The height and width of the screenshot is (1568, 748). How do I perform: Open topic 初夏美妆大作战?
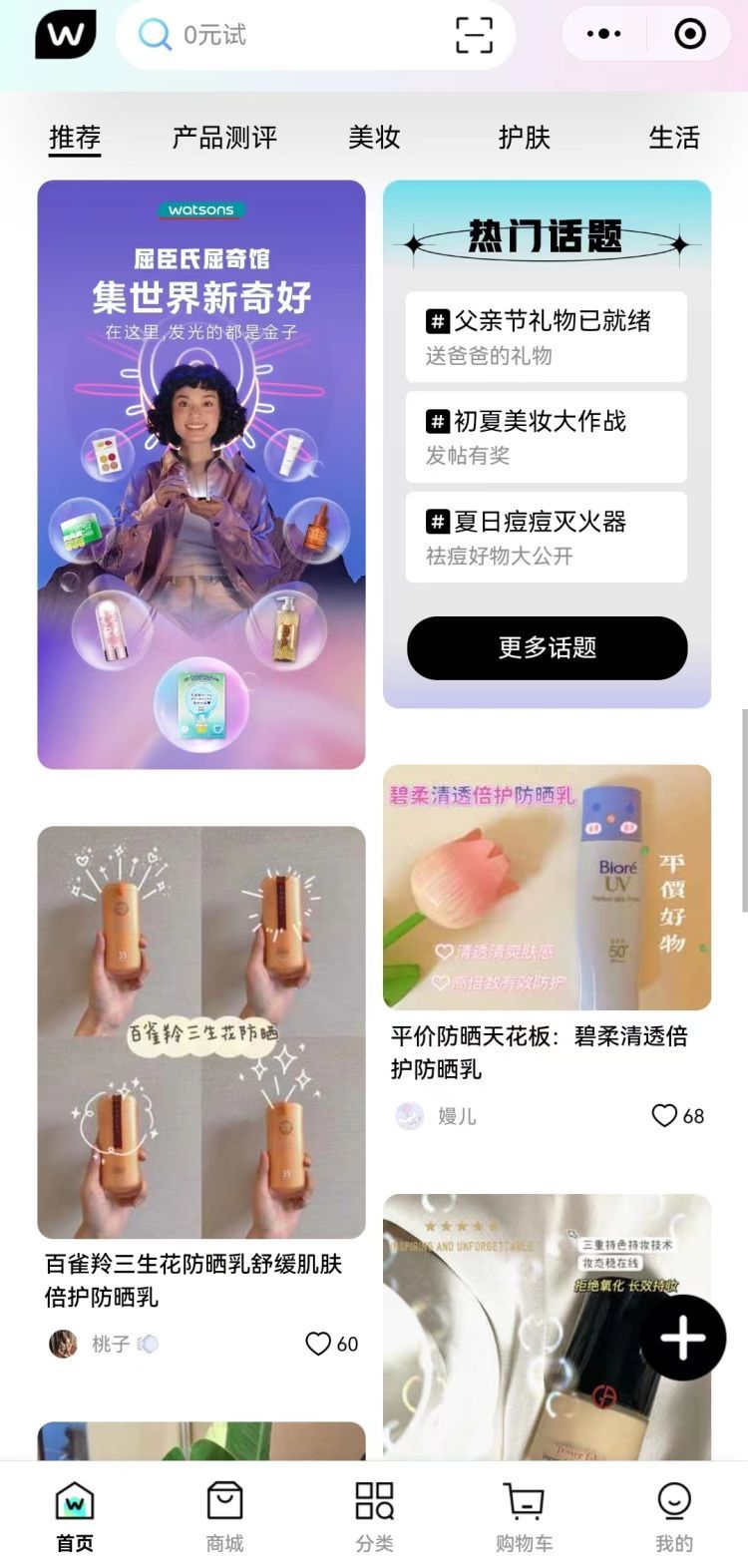coord(546,437)
